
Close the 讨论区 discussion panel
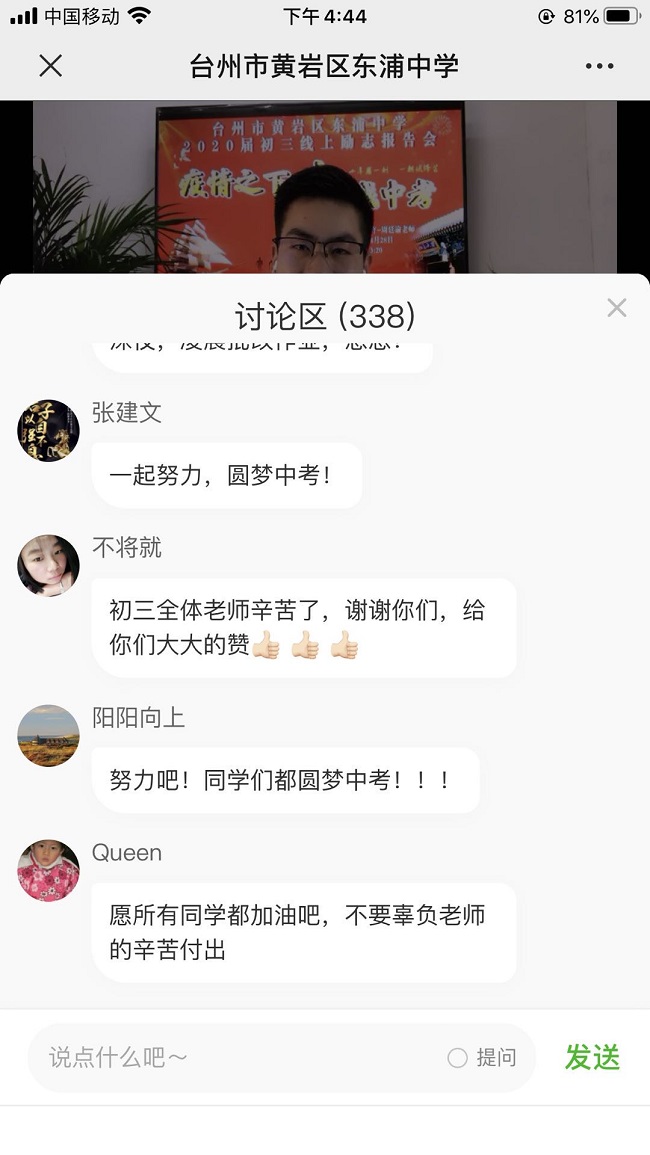[x=617, y=308]
